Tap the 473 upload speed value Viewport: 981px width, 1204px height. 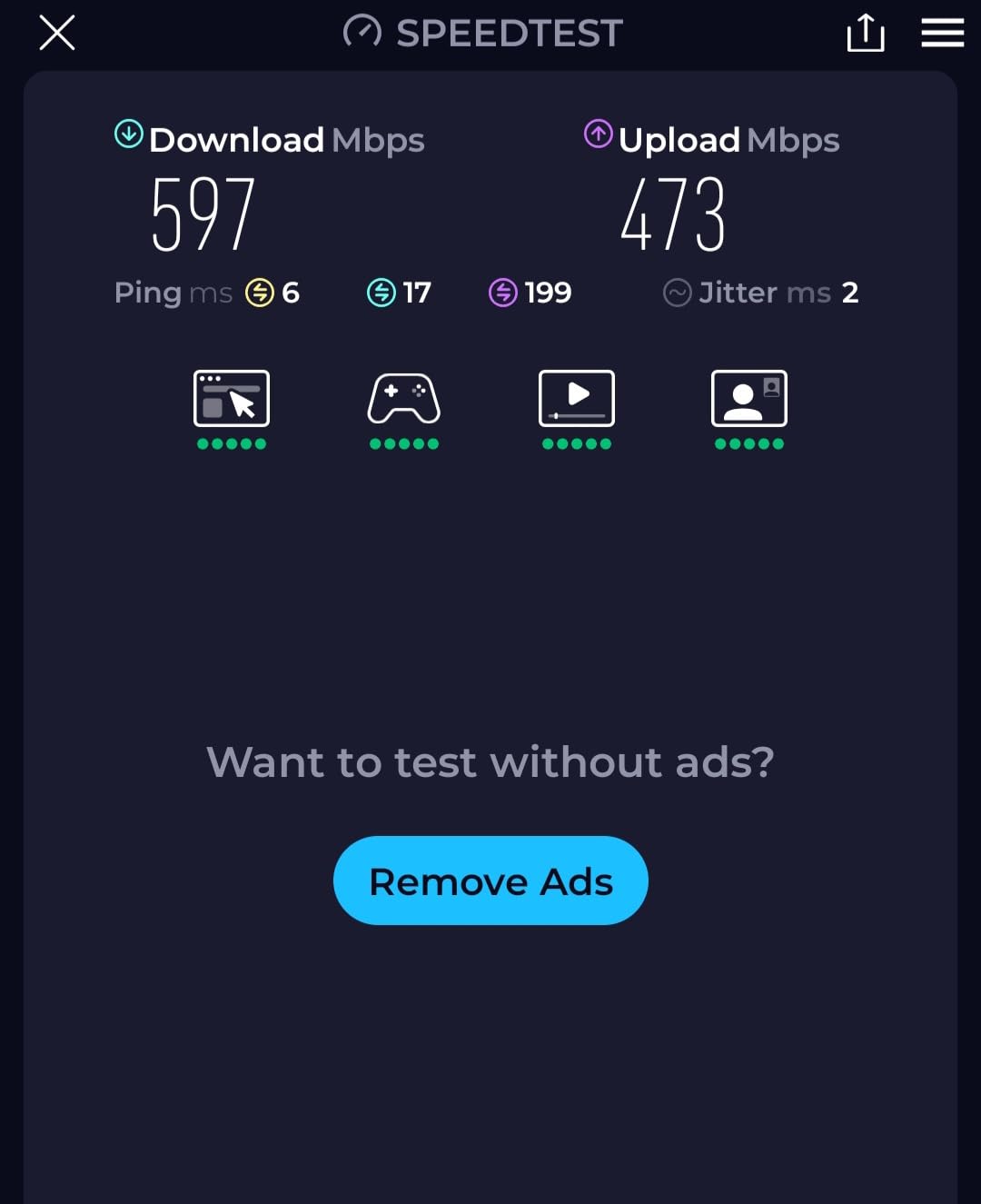(673, 214)
